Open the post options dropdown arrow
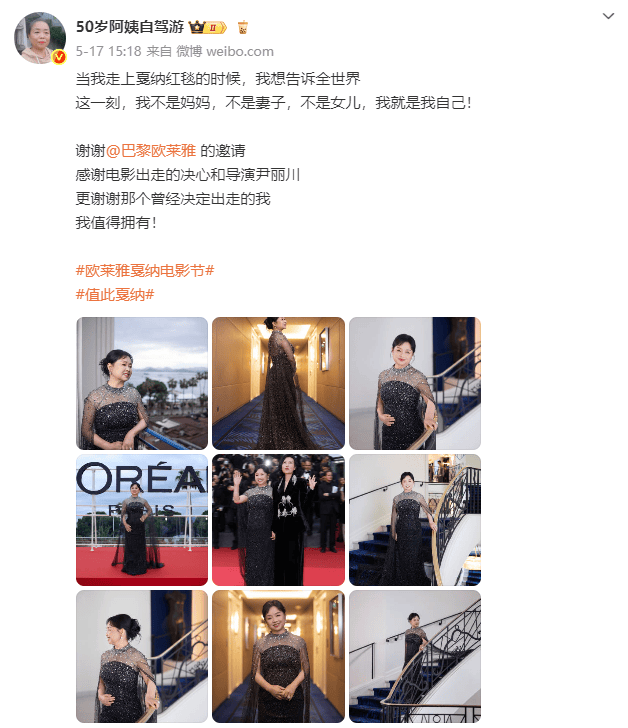628x728 pixels. point(609,17)
